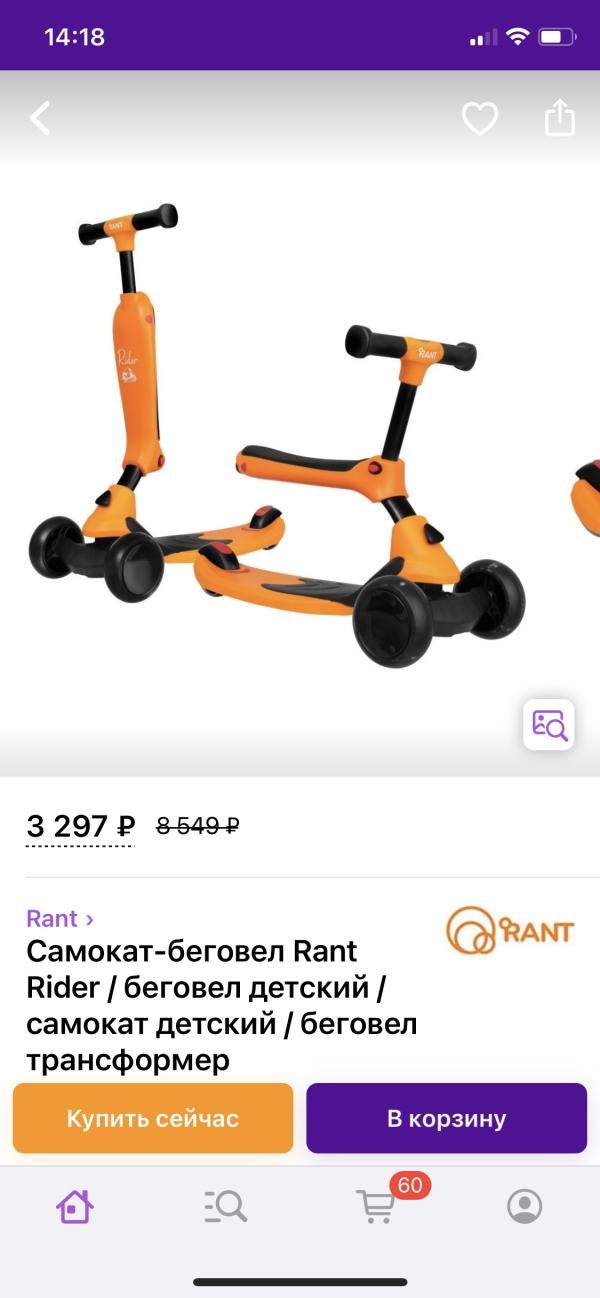Tap the underlined 3 297 ₽ price

(x=80, y=827)
